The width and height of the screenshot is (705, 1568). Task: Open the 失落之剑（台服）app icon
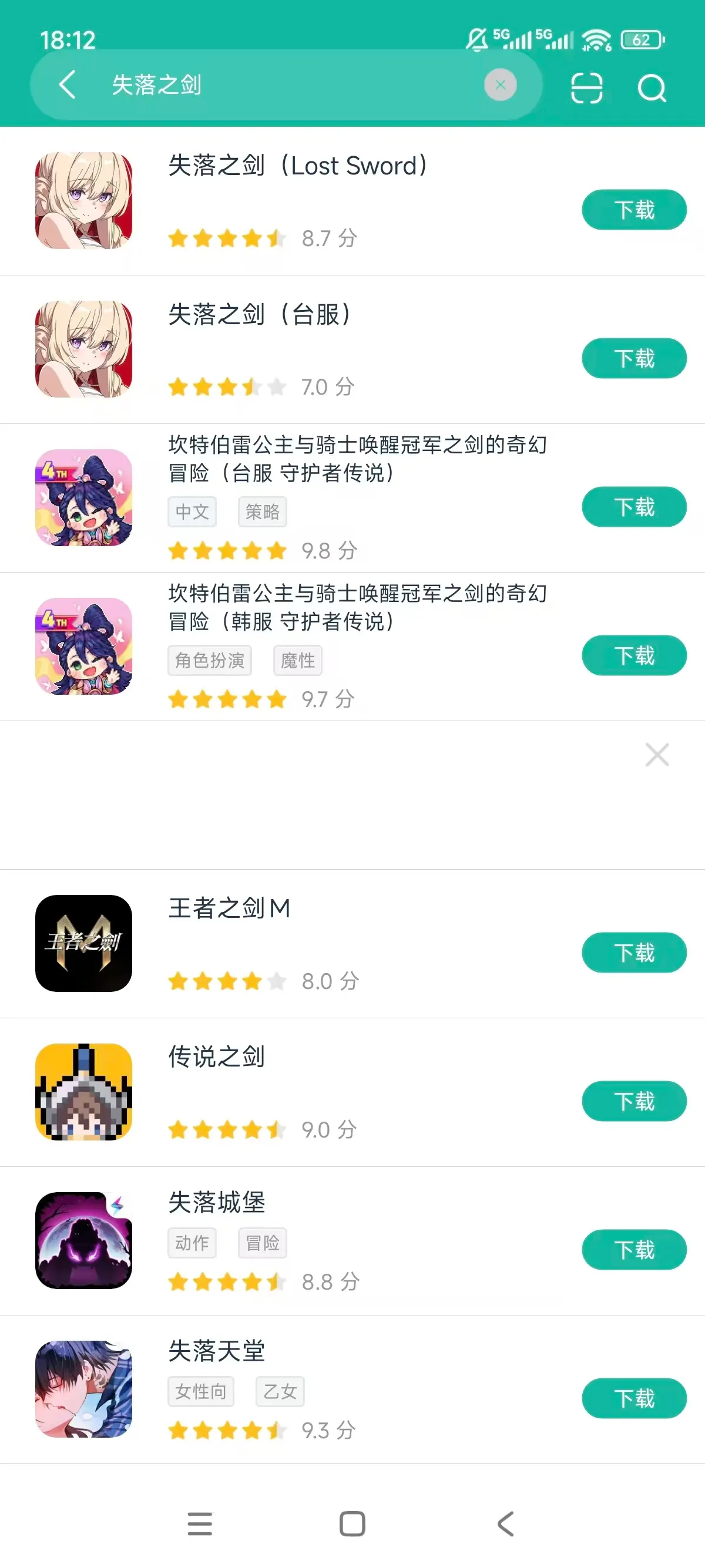tap(84, 349)
